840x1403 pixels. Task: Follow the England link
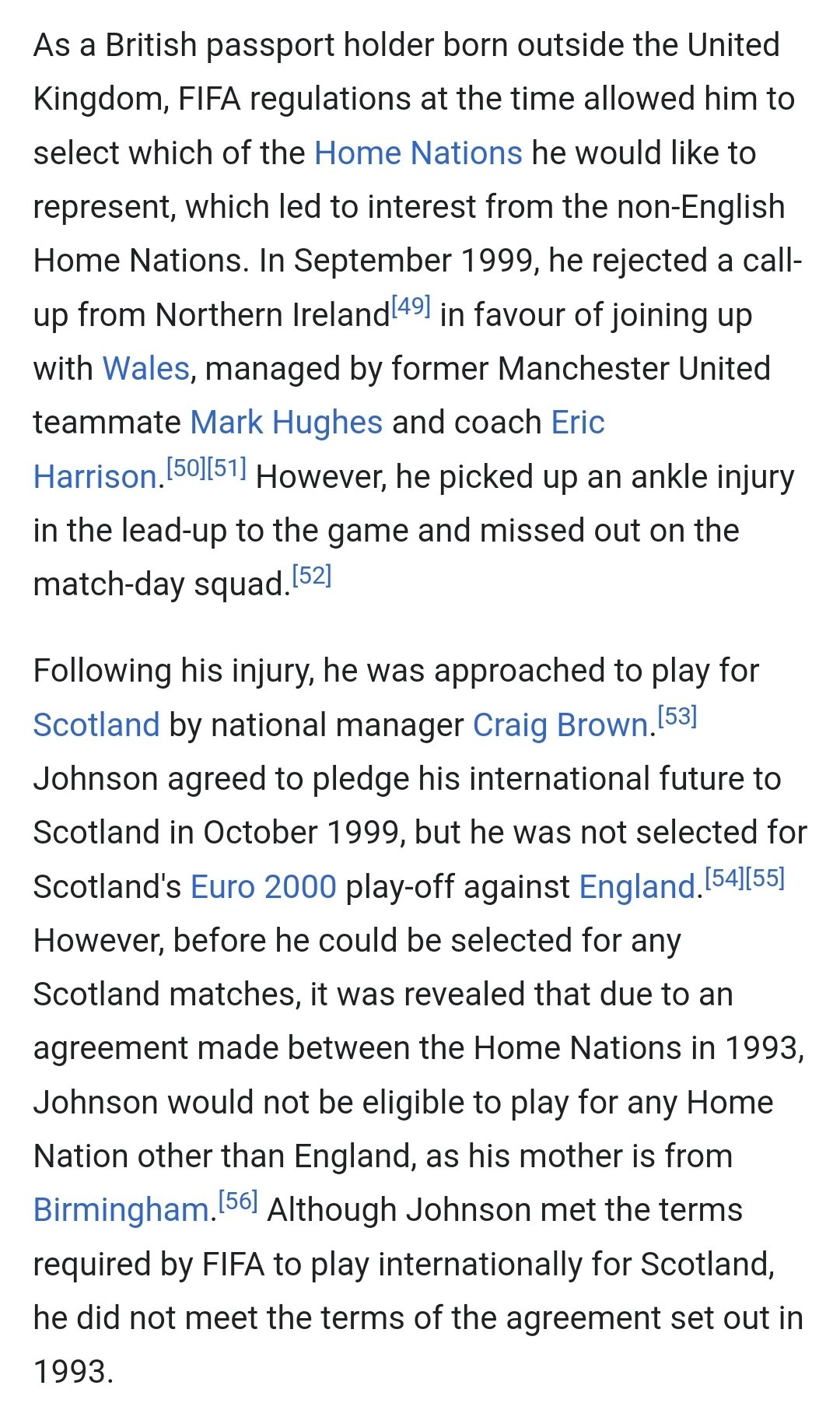(638, 887)
